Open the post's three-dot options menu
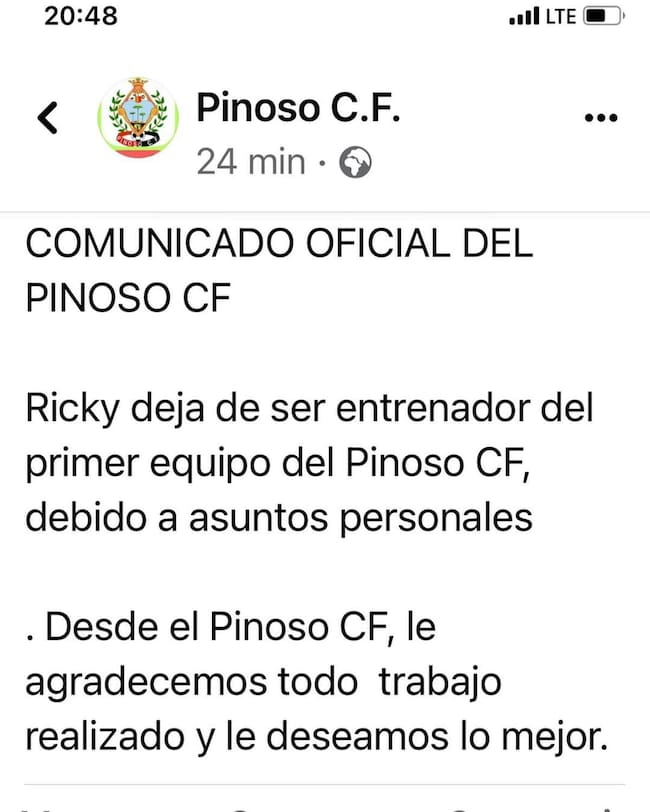The image size is (650, 812). (600, 117)
